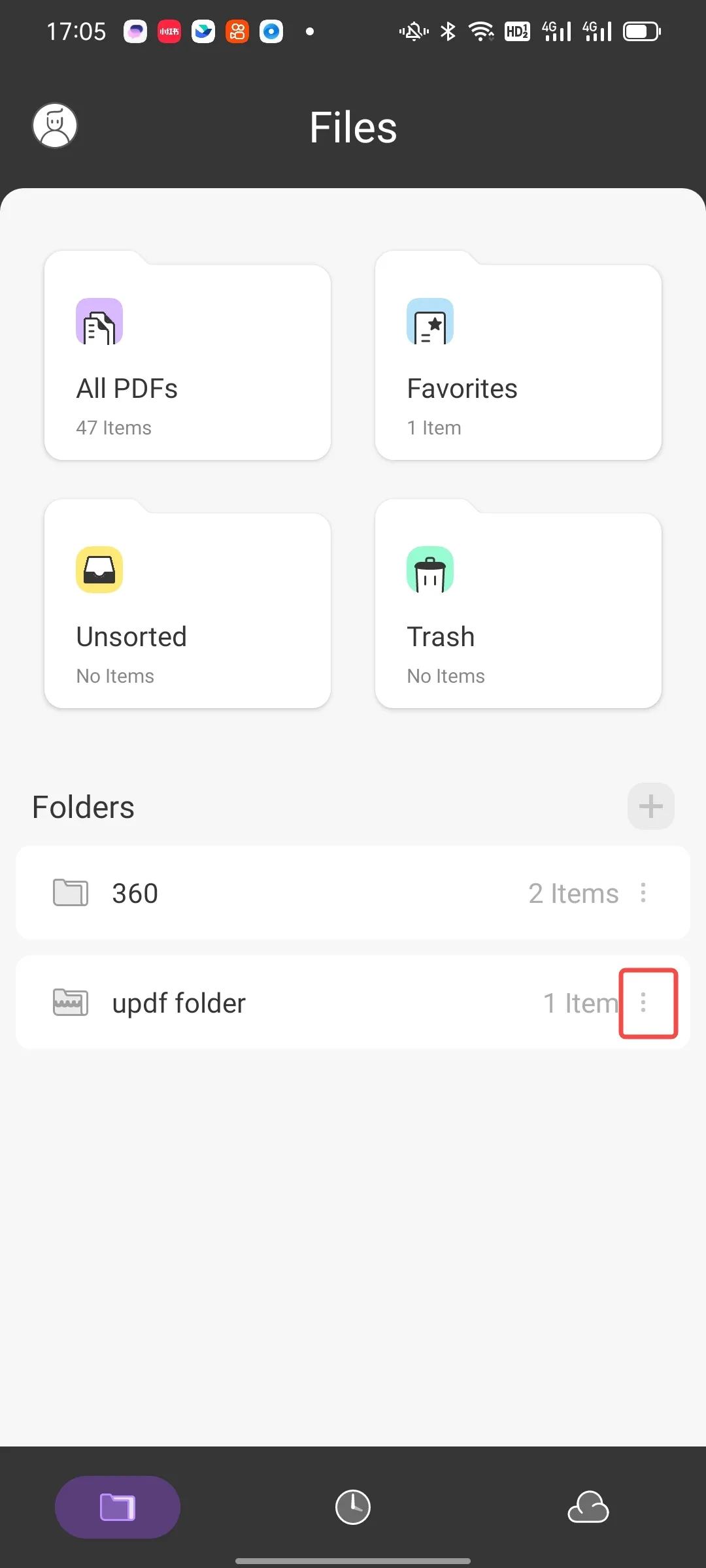Switch to the Cloud tab
Viewport: 706px width, 1568px height.
588,1507
